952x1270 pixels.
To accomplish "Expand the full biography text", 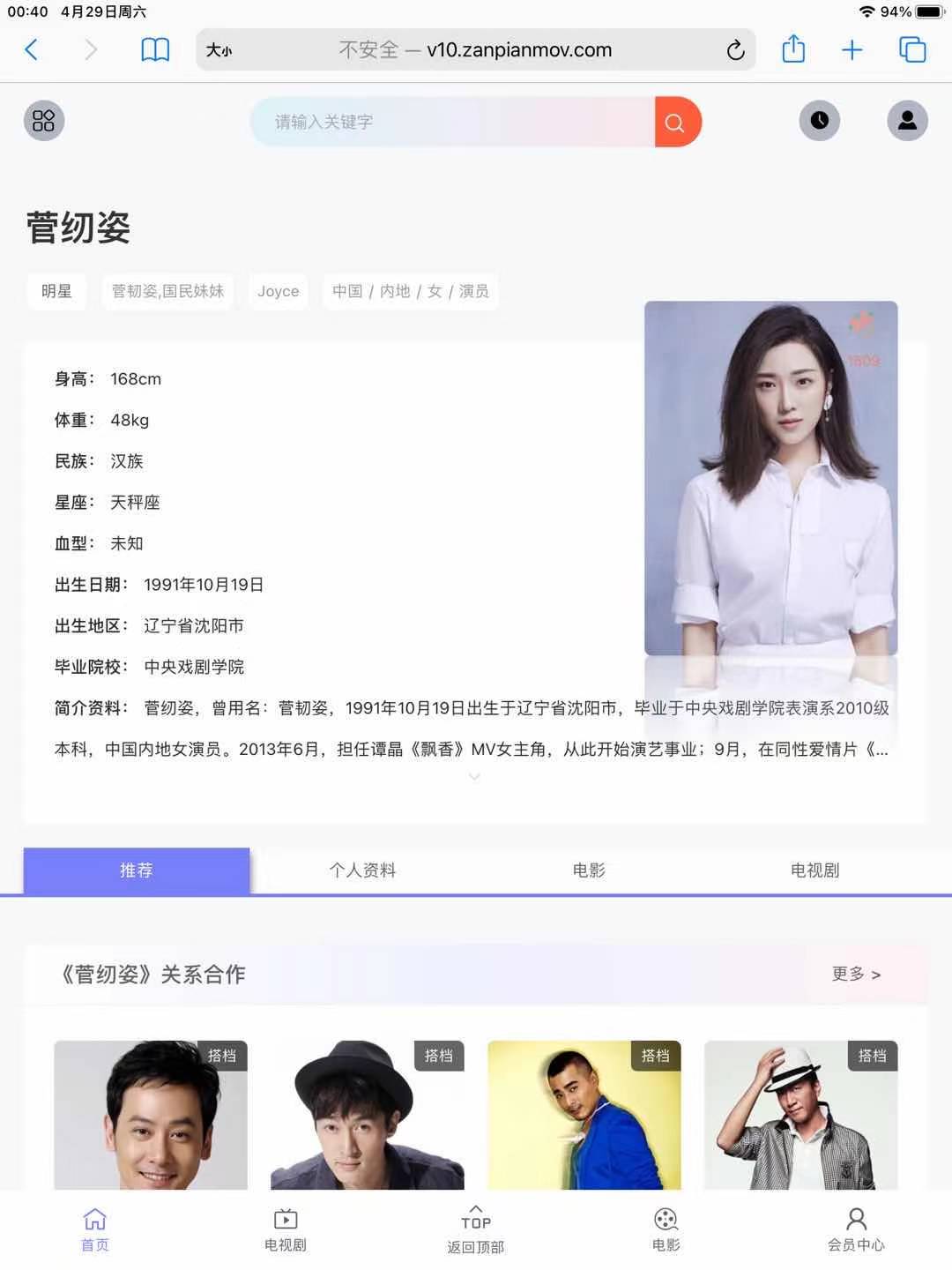I will (474, 777).
